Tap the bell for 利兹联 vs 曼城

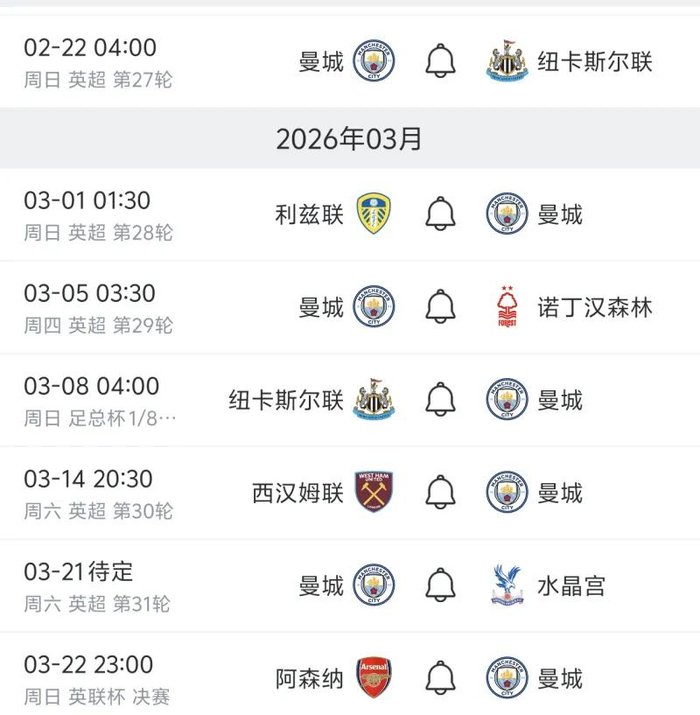(x=440, y=214)
